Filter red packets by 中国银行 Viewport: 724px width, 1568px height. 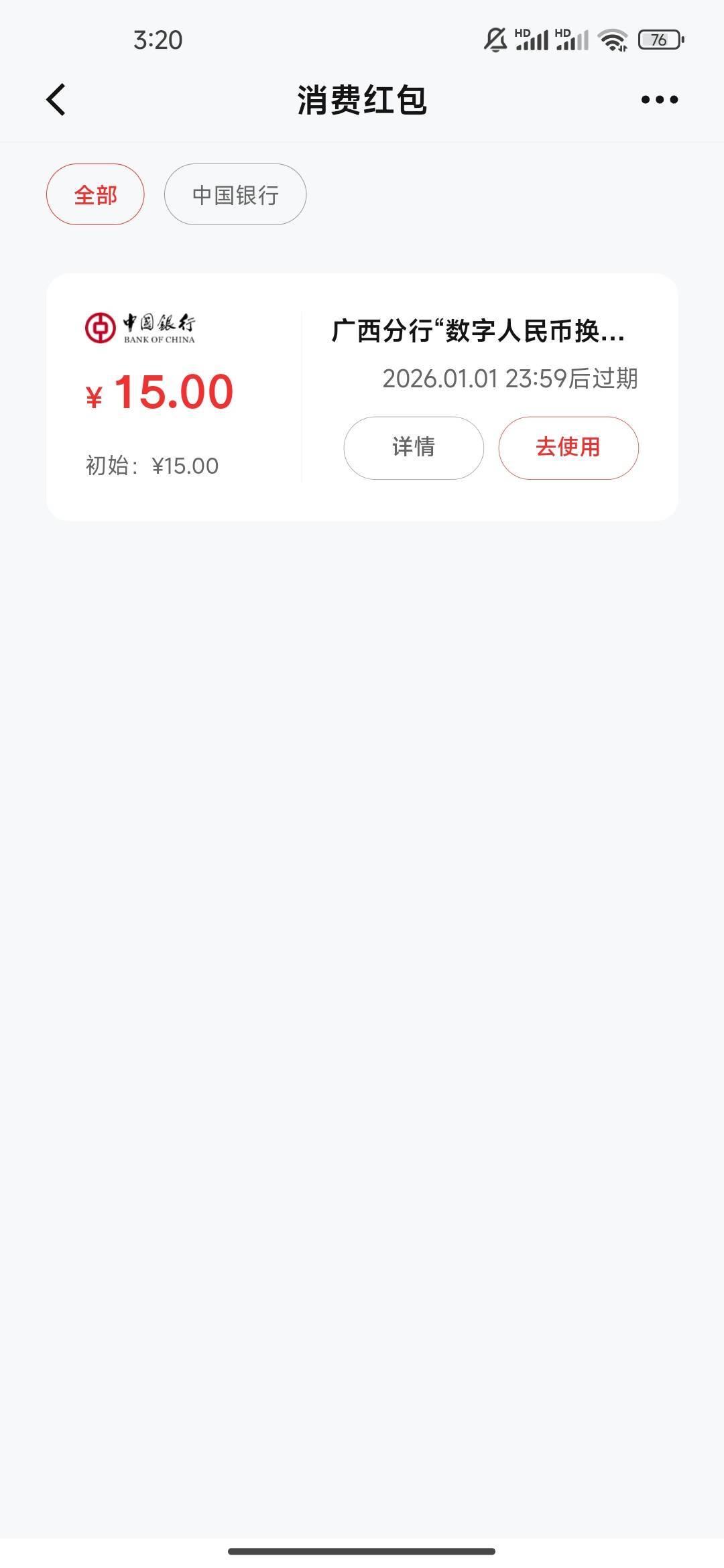tap(235, 194)
